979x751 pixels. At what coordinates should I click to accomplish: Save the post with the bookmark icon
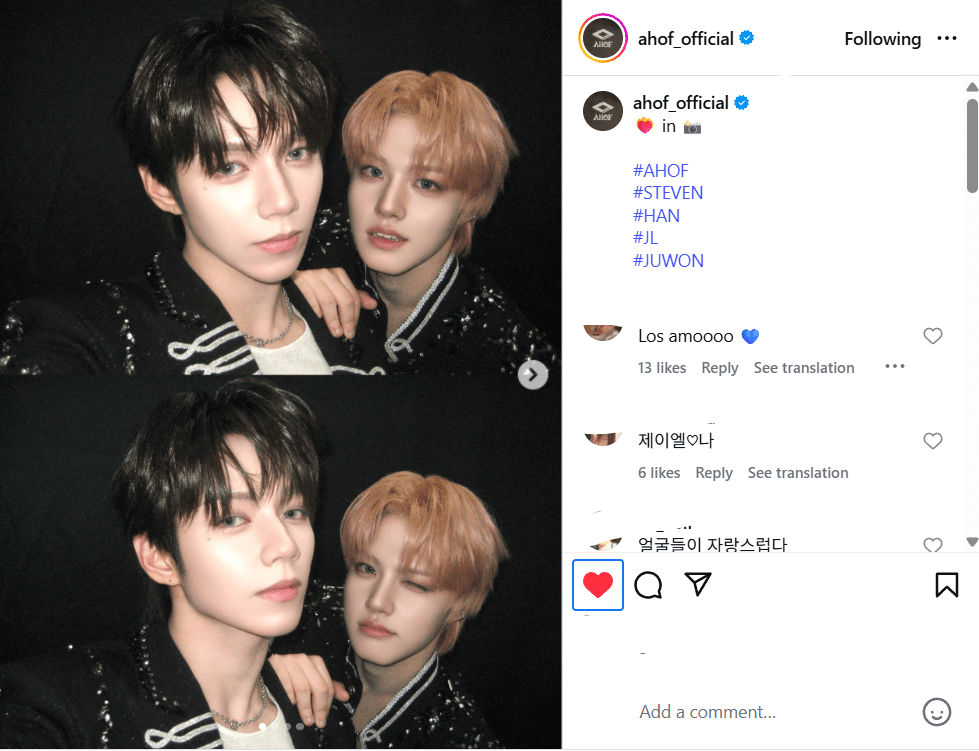click(x=946, y=585)
